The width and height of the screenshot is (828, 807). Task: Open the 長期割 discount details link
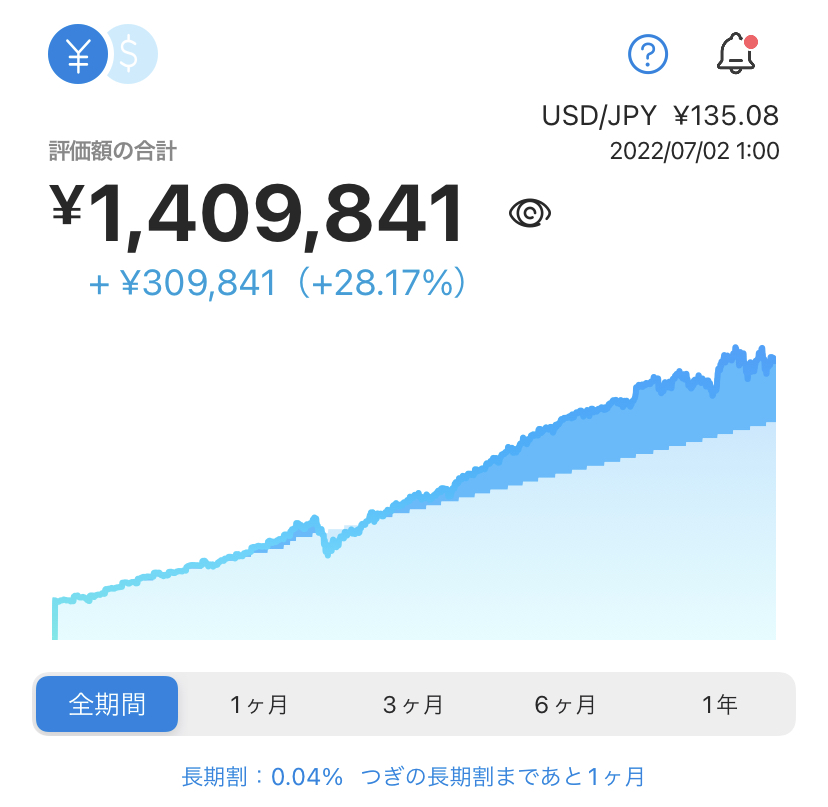coord(413,777)
